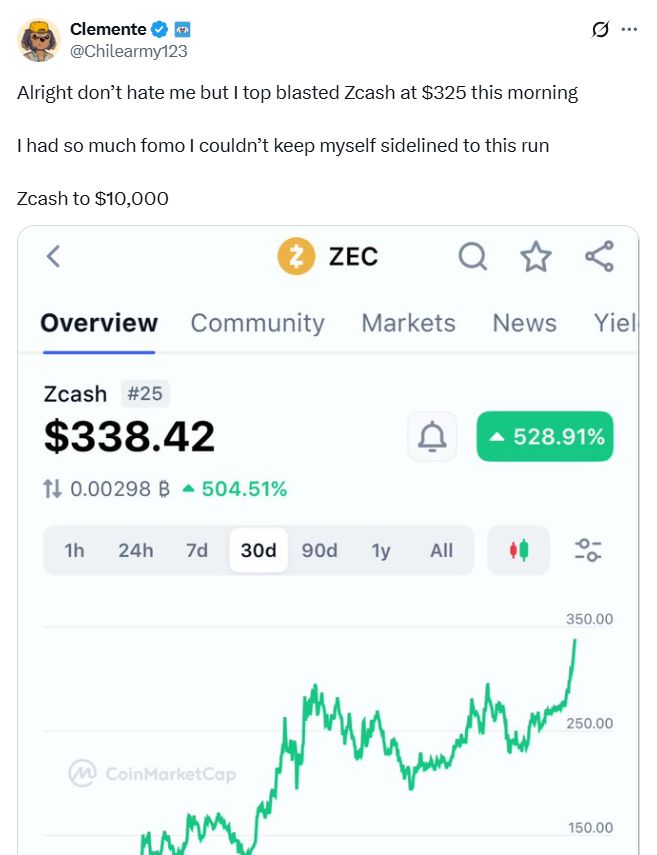View the attached Zcash chart image
657x855 pixels.
328,540
